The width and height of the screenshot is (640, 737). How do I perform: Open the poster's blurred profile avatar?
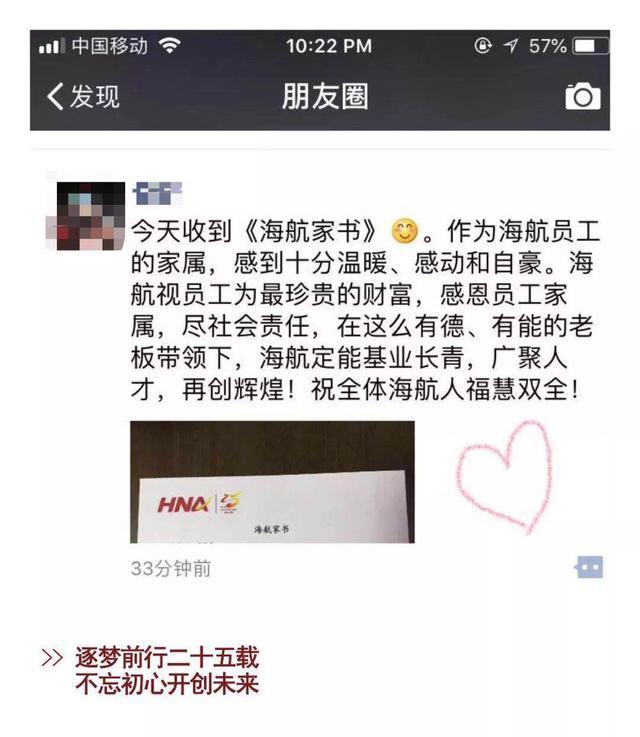pos(86,215)
